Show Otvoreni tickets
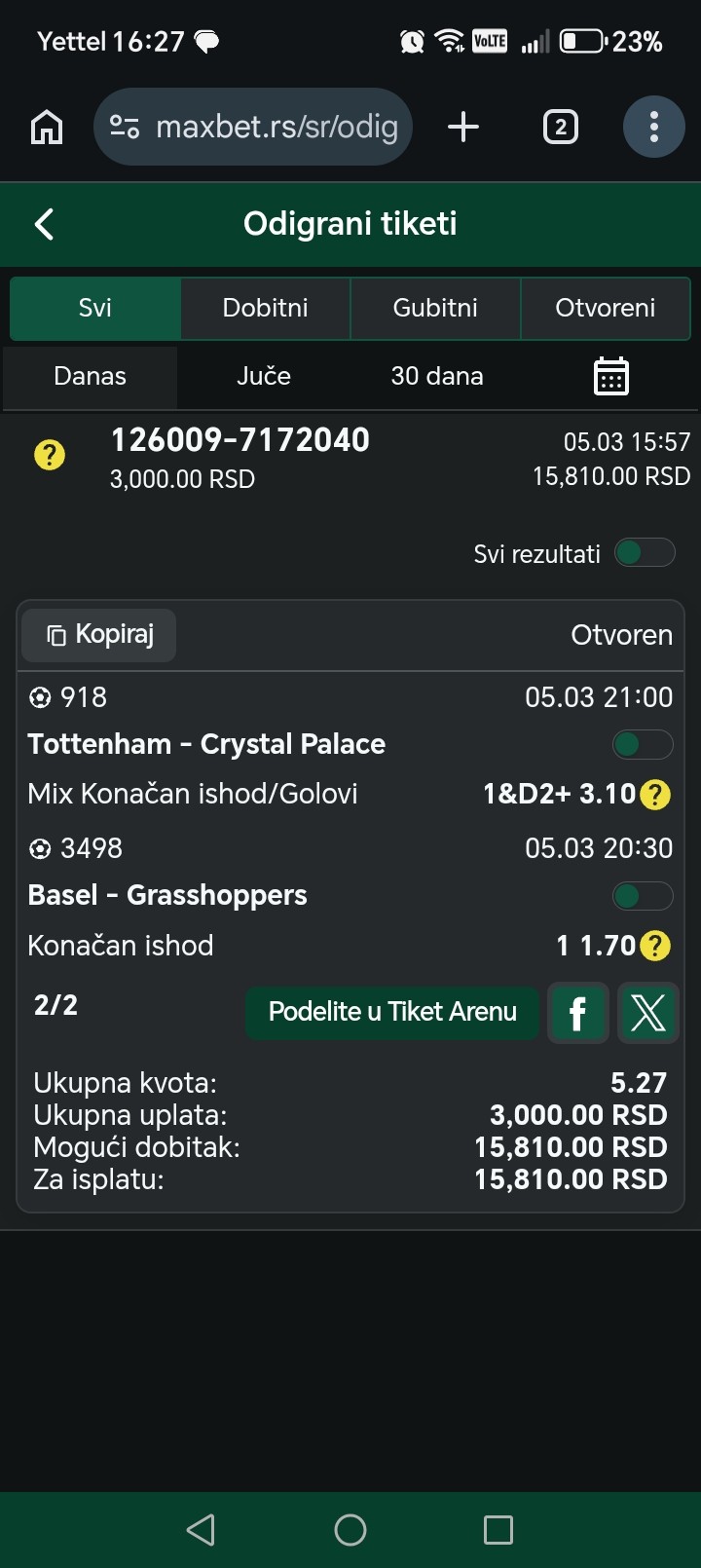 pyautogui.click(x=605, y=308)
